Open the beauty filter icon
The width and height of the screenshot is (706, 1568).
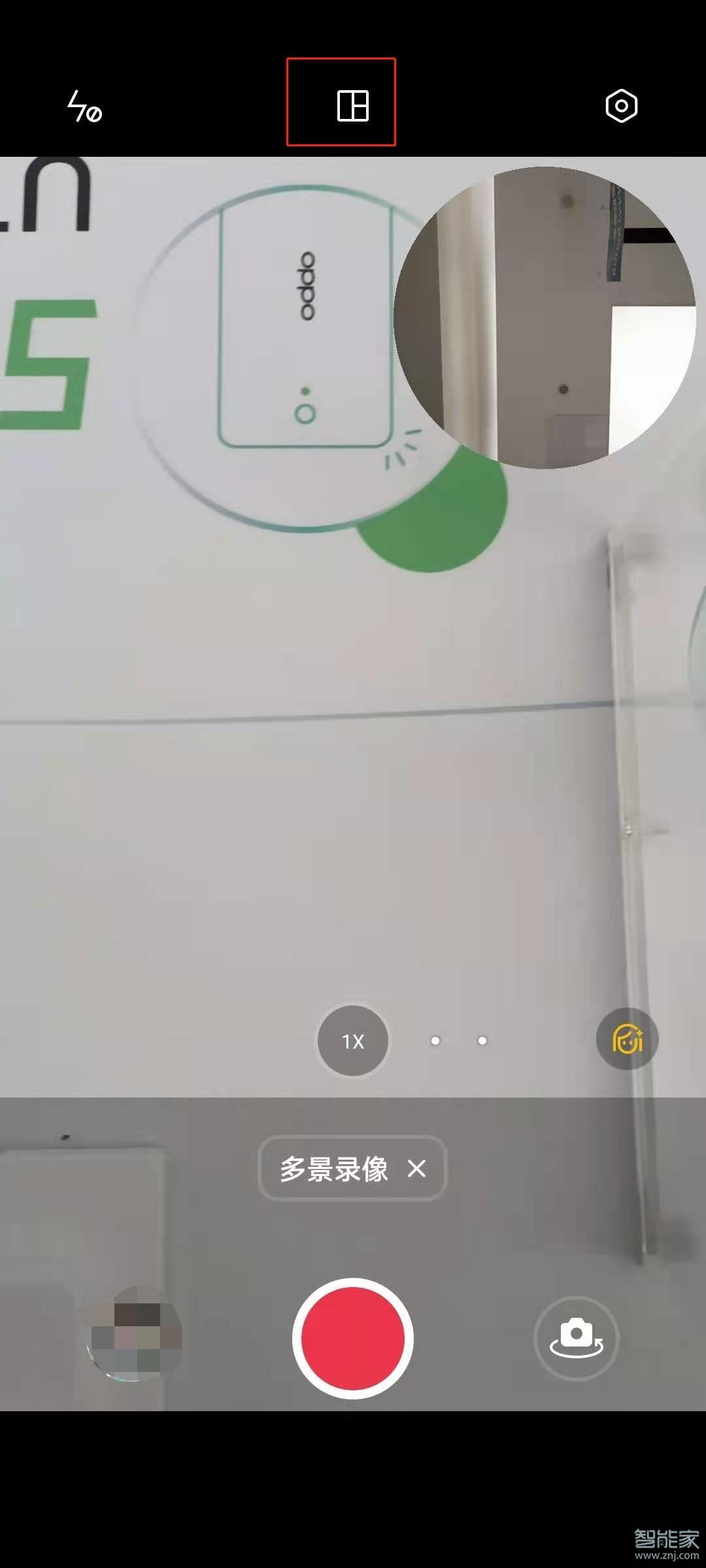(627, 1039)
